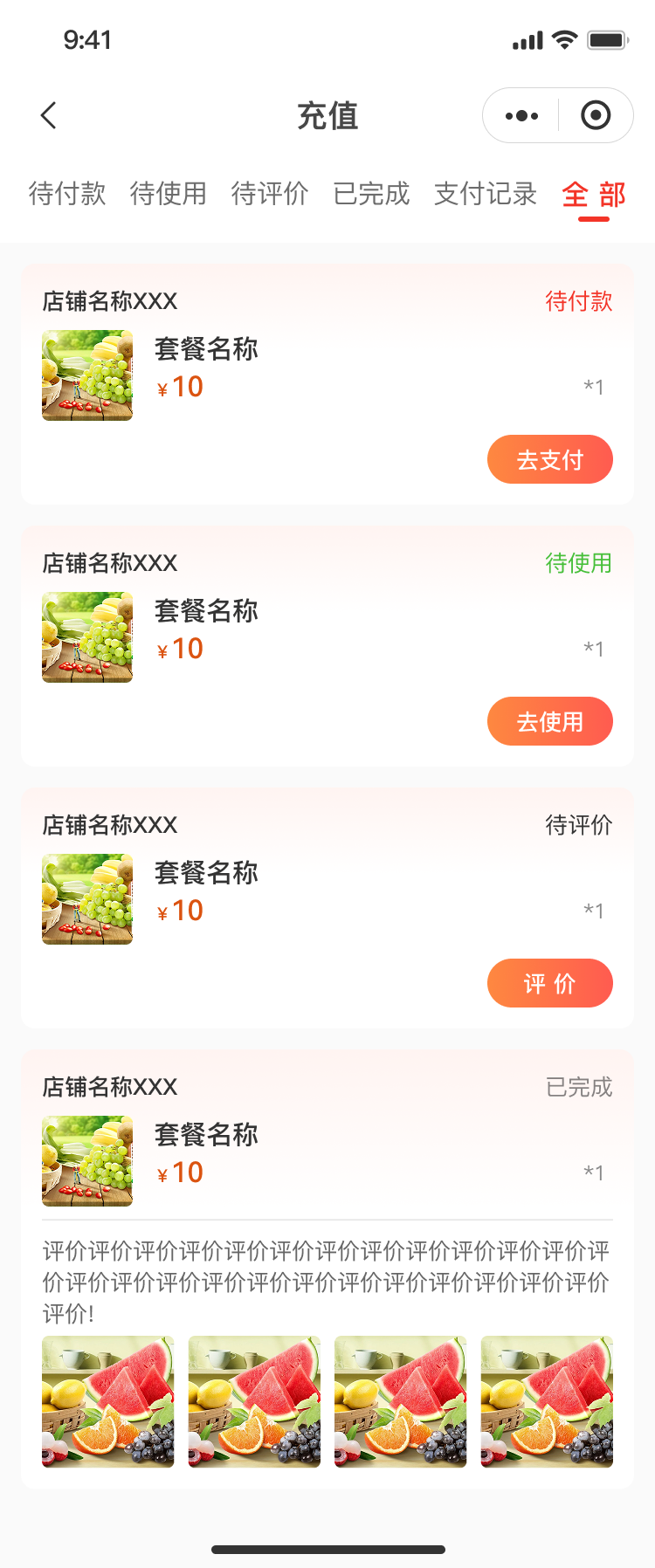
Task: Switch to the 待付款 tab
Action: point(67,194)
